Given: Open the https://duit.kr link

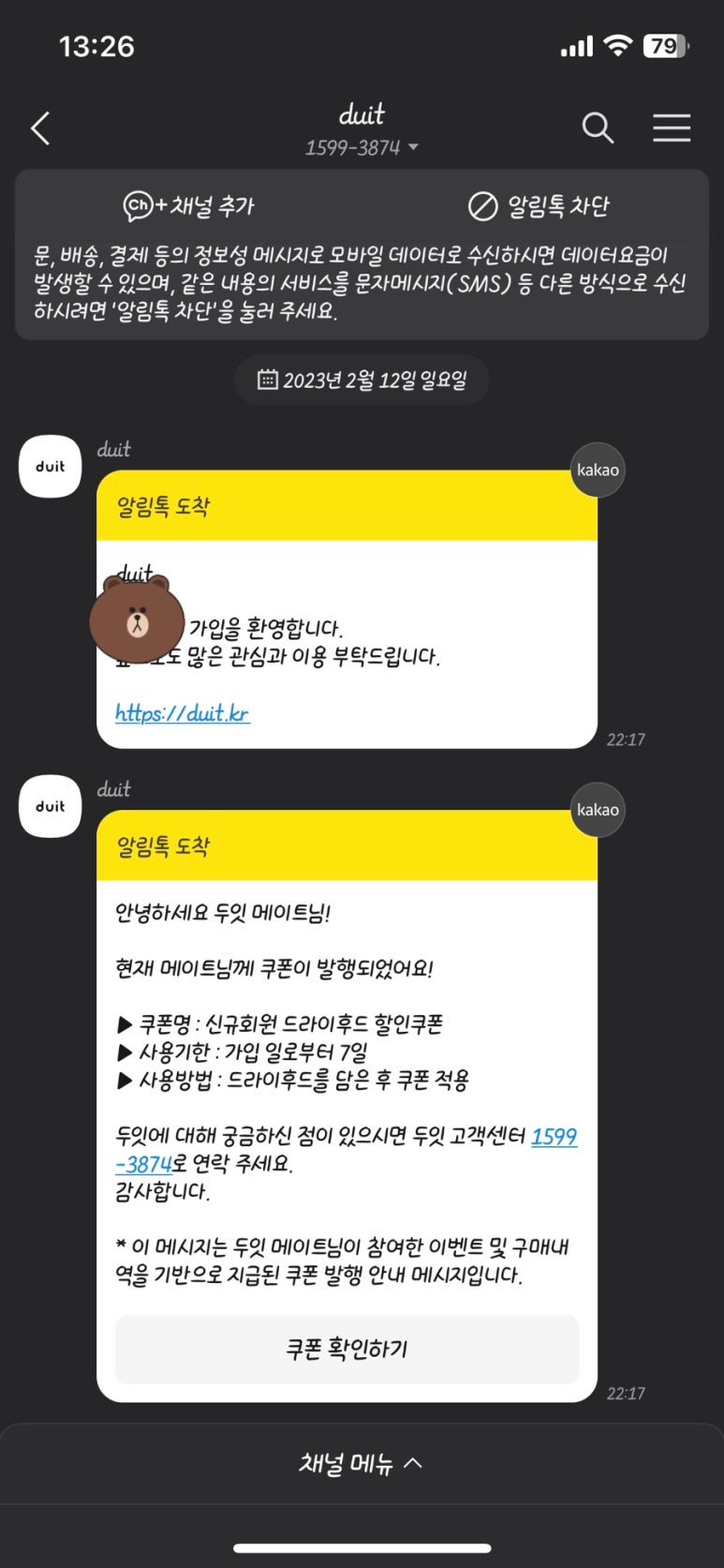Looking at the screenshot, I should (182, 712).
